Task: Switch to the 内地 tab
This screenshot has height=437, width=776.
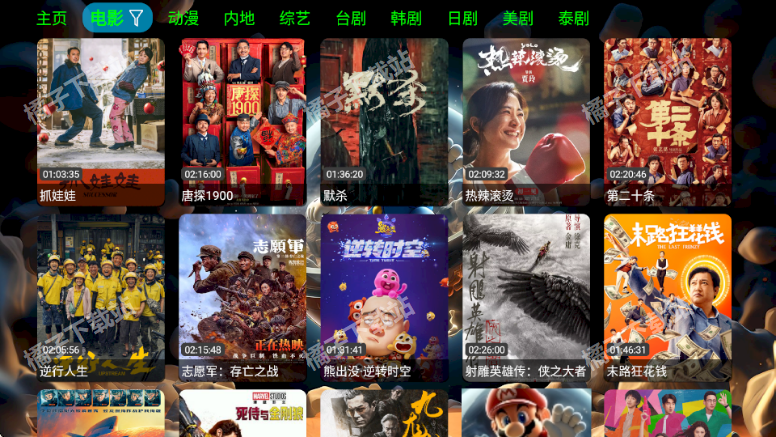Action: pos(239,18)
